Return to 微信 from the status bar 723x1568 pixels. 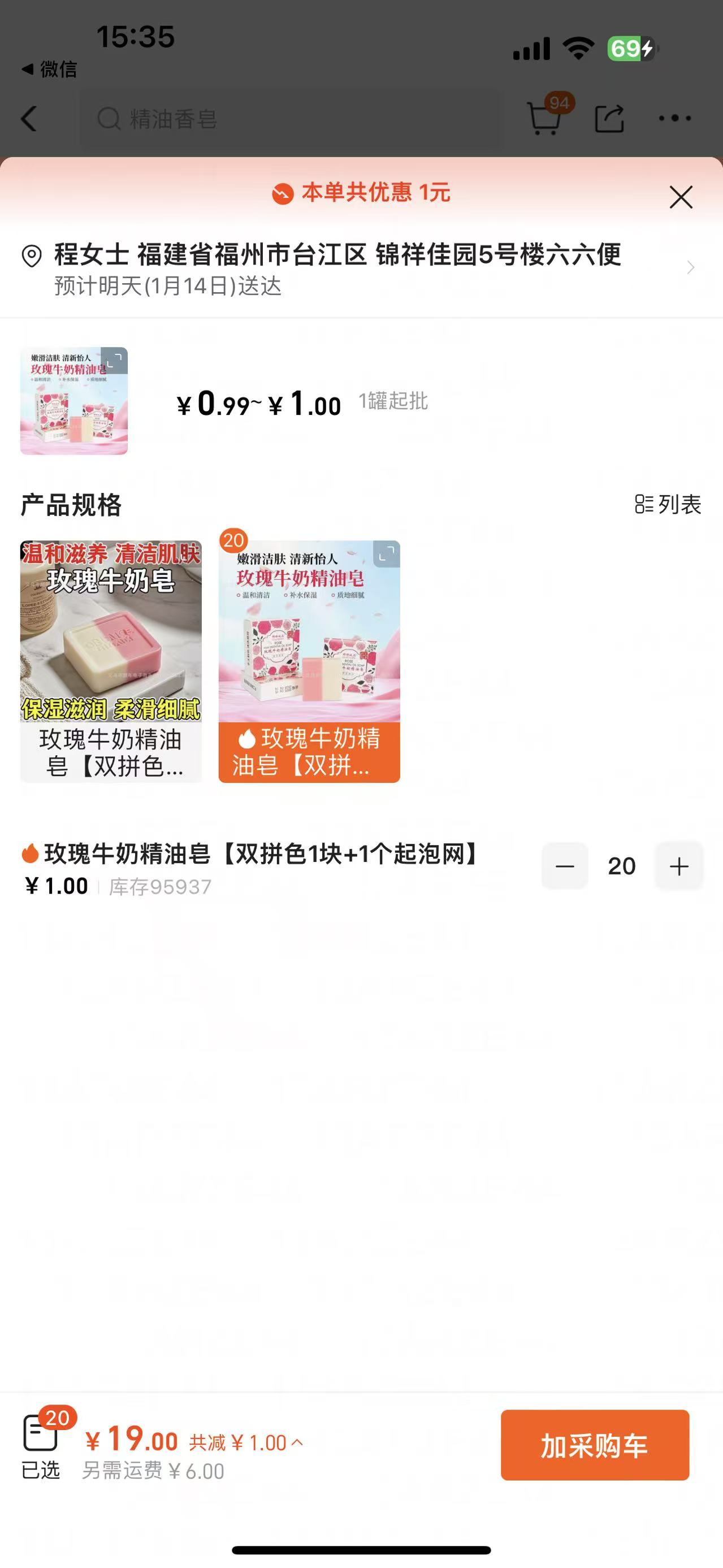(50, 70)
